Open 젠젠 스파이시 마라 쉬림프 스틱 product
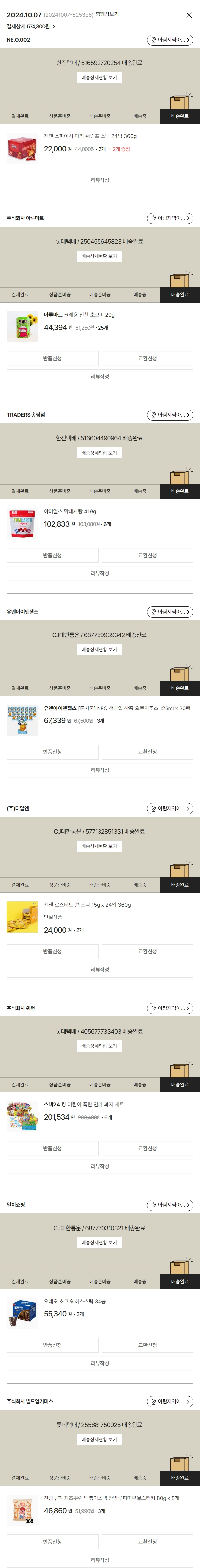 (x=90, y=136)
